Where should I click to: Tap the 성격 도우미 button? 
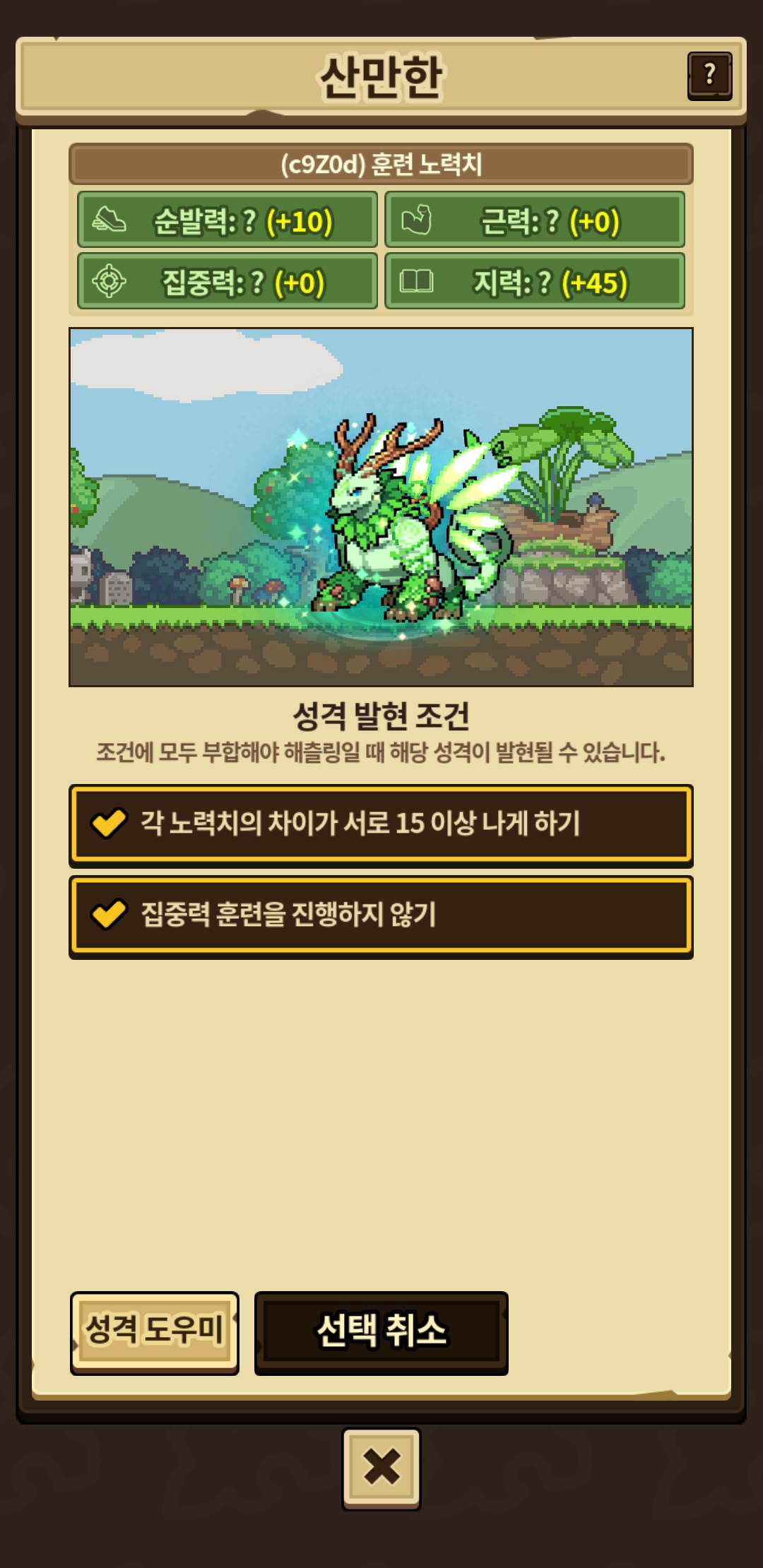[x=155, y=1333]
